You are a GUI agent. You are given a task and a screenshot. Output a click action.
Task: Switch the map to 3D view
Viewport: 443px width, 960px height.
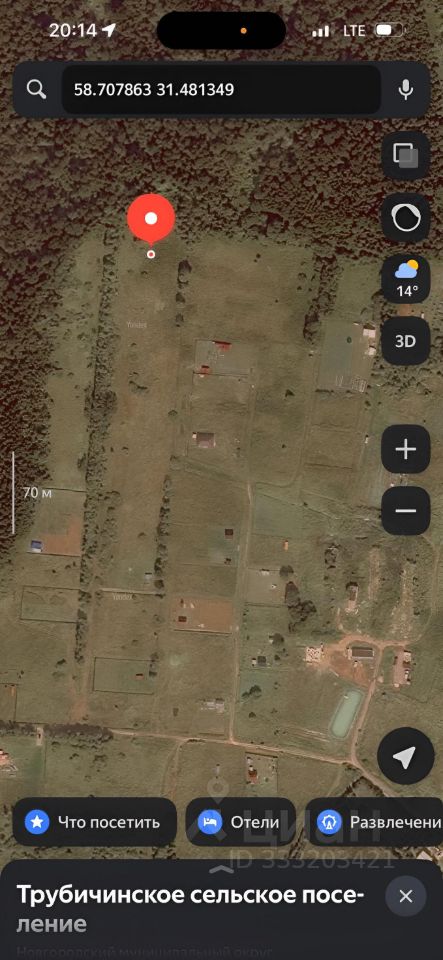tap(406, 341)
